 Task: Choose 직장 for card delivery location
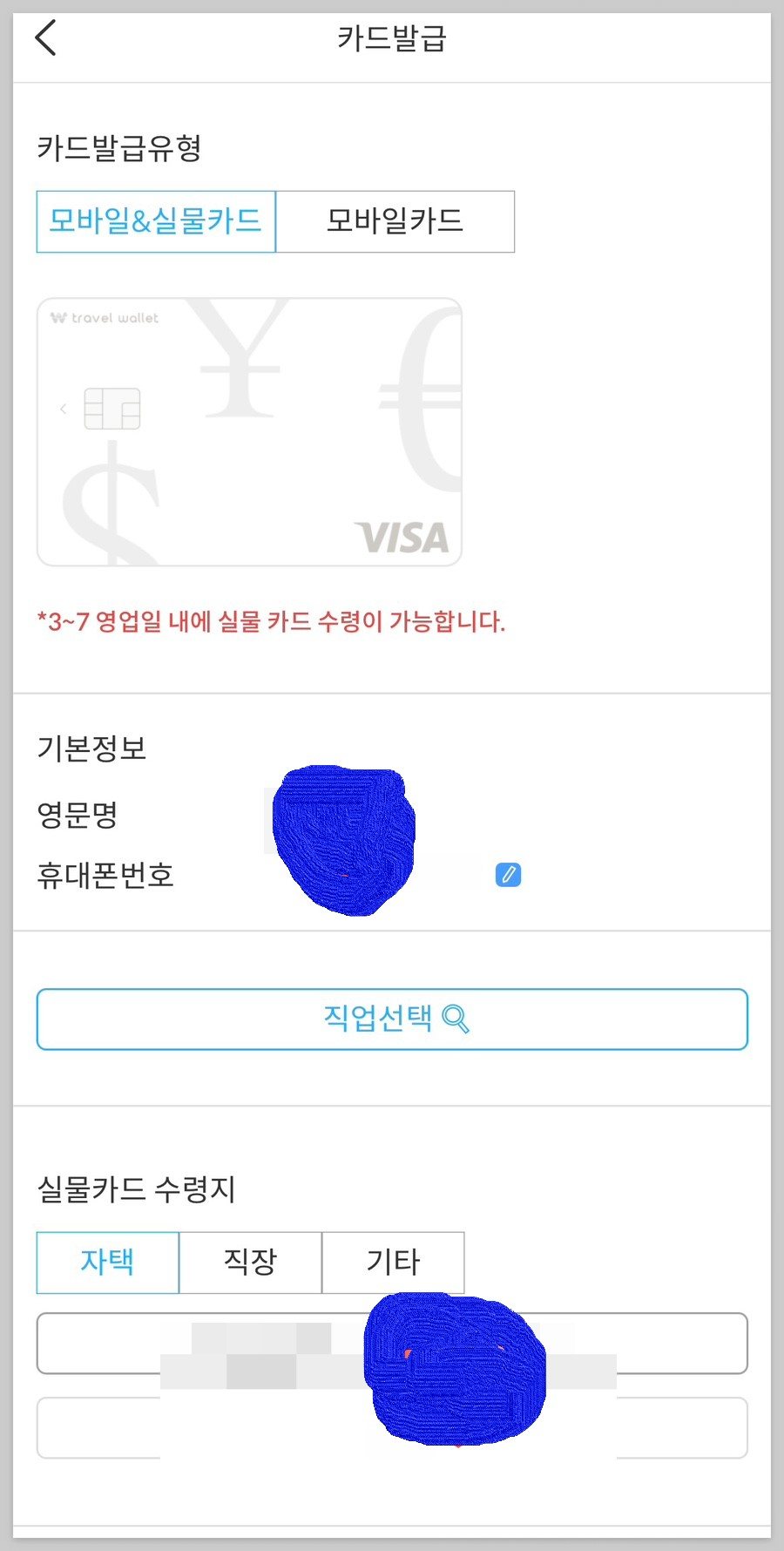[250, 1262]
